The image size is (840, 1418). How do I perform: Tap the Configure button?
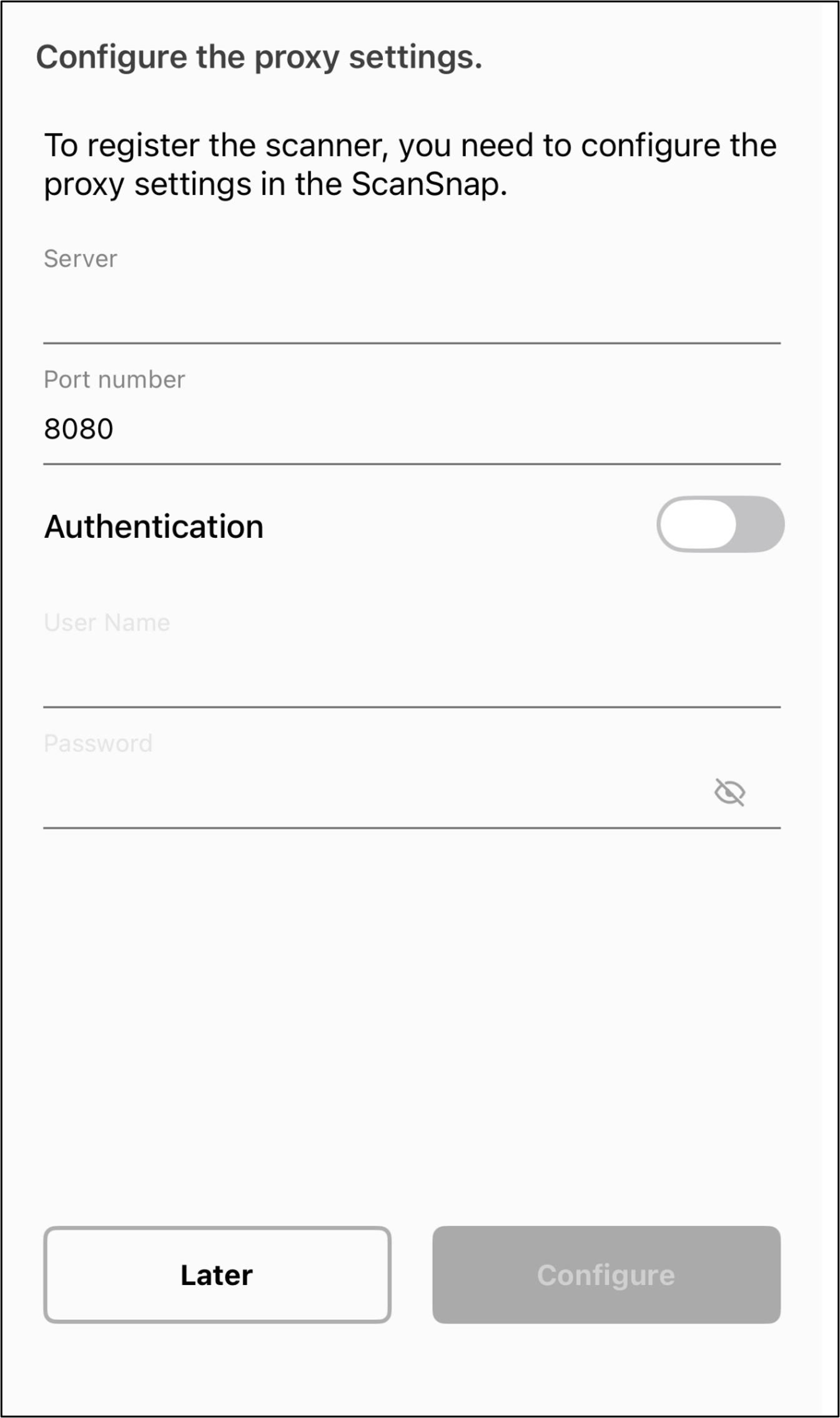(606, 1275)
